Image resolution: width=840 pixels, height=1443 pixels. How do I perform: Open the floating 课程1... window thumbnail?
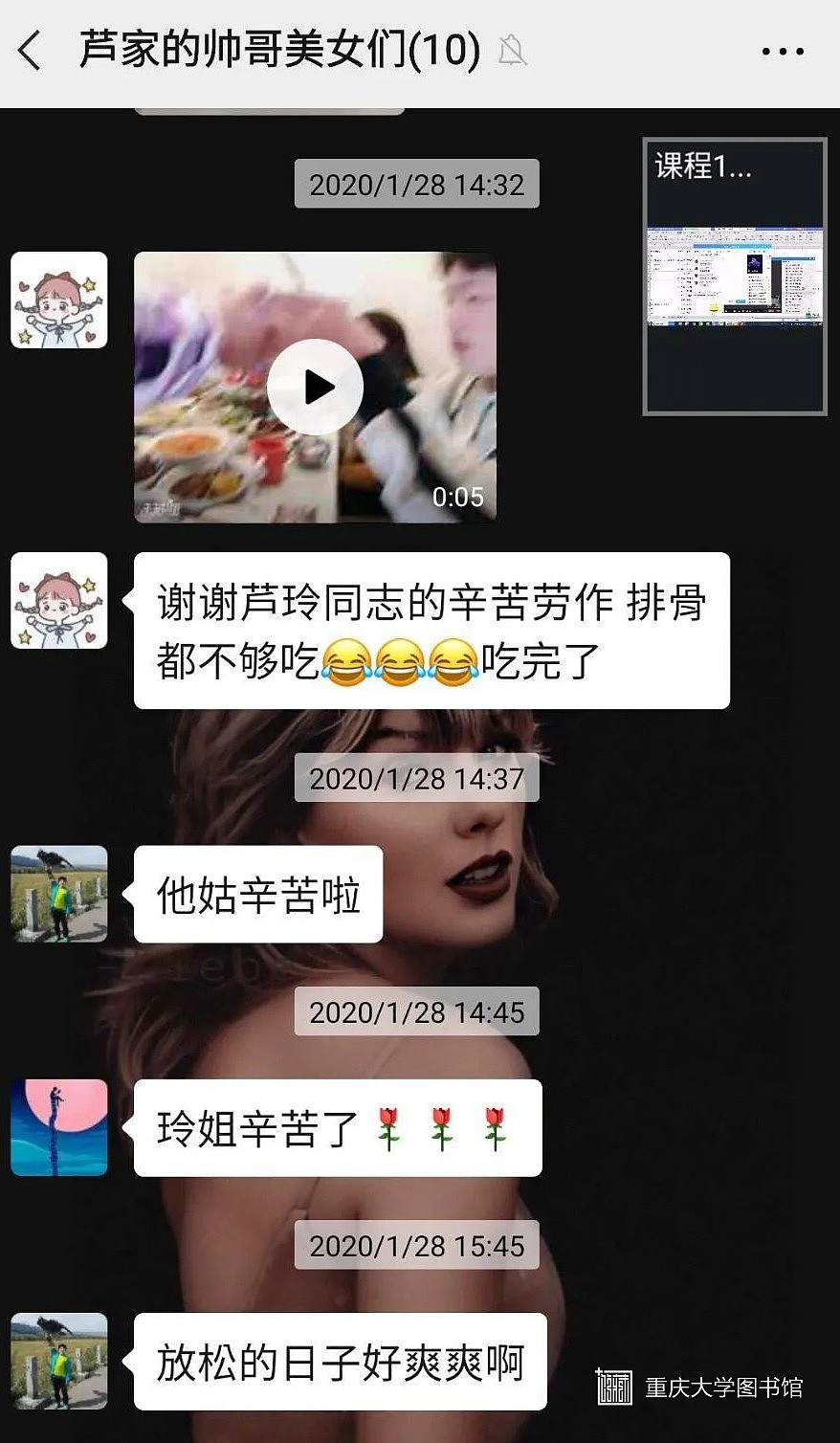(x=735, y=277)
